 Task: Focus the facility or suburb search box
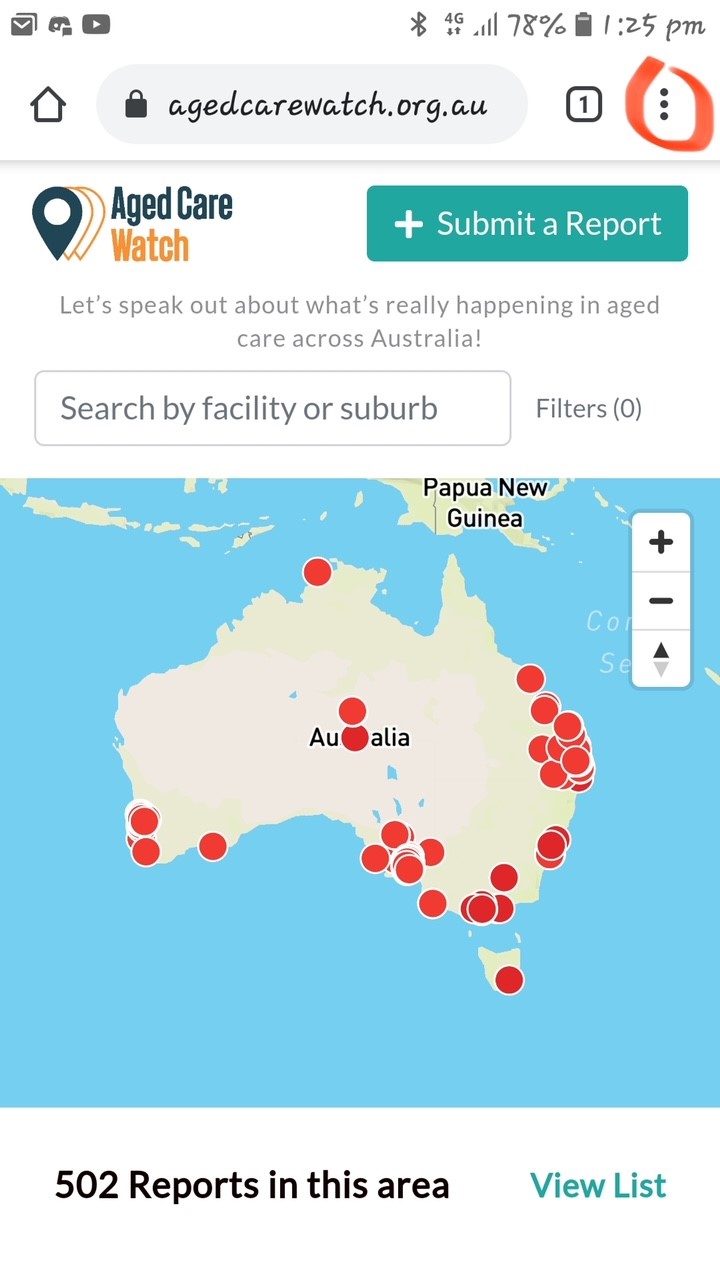point(272,408)
